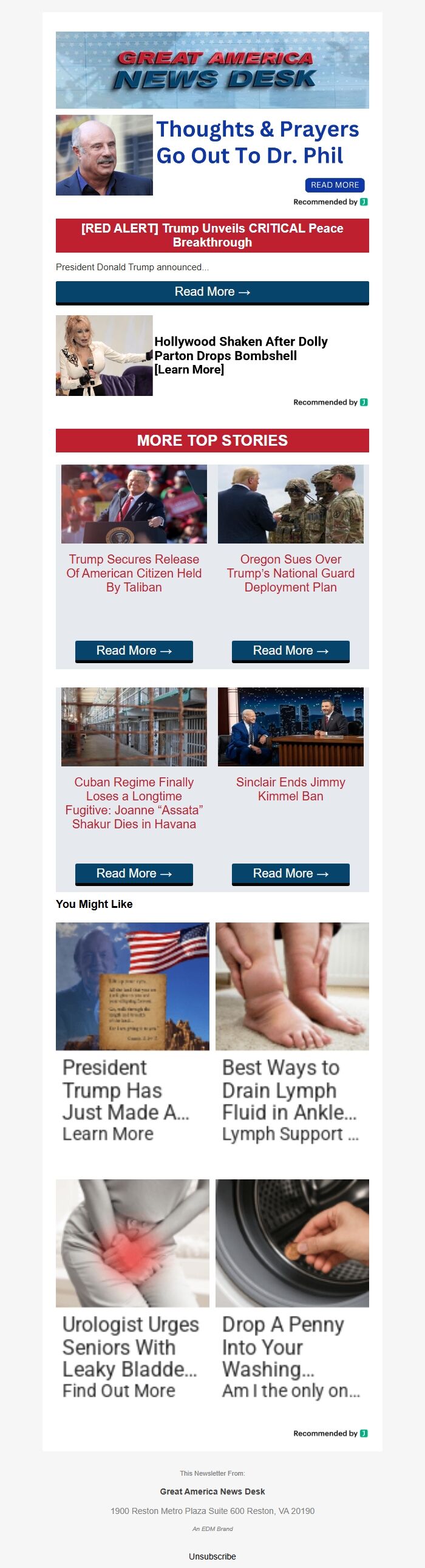Tap the Unsubscribe link

[x=212, y=1556]
